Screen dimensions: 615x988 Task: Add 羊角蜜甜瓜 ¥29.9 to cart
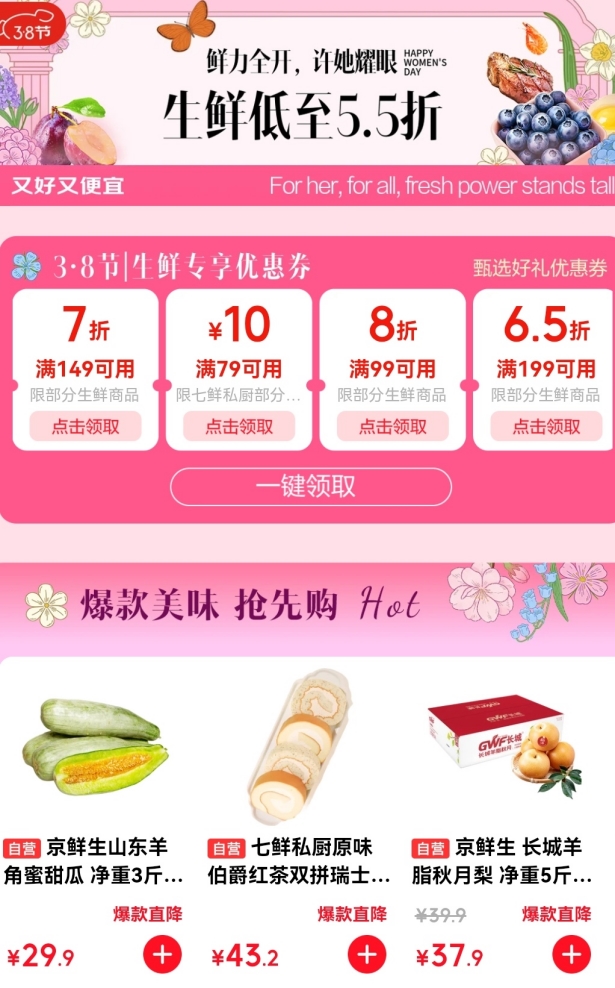(162, 954)
